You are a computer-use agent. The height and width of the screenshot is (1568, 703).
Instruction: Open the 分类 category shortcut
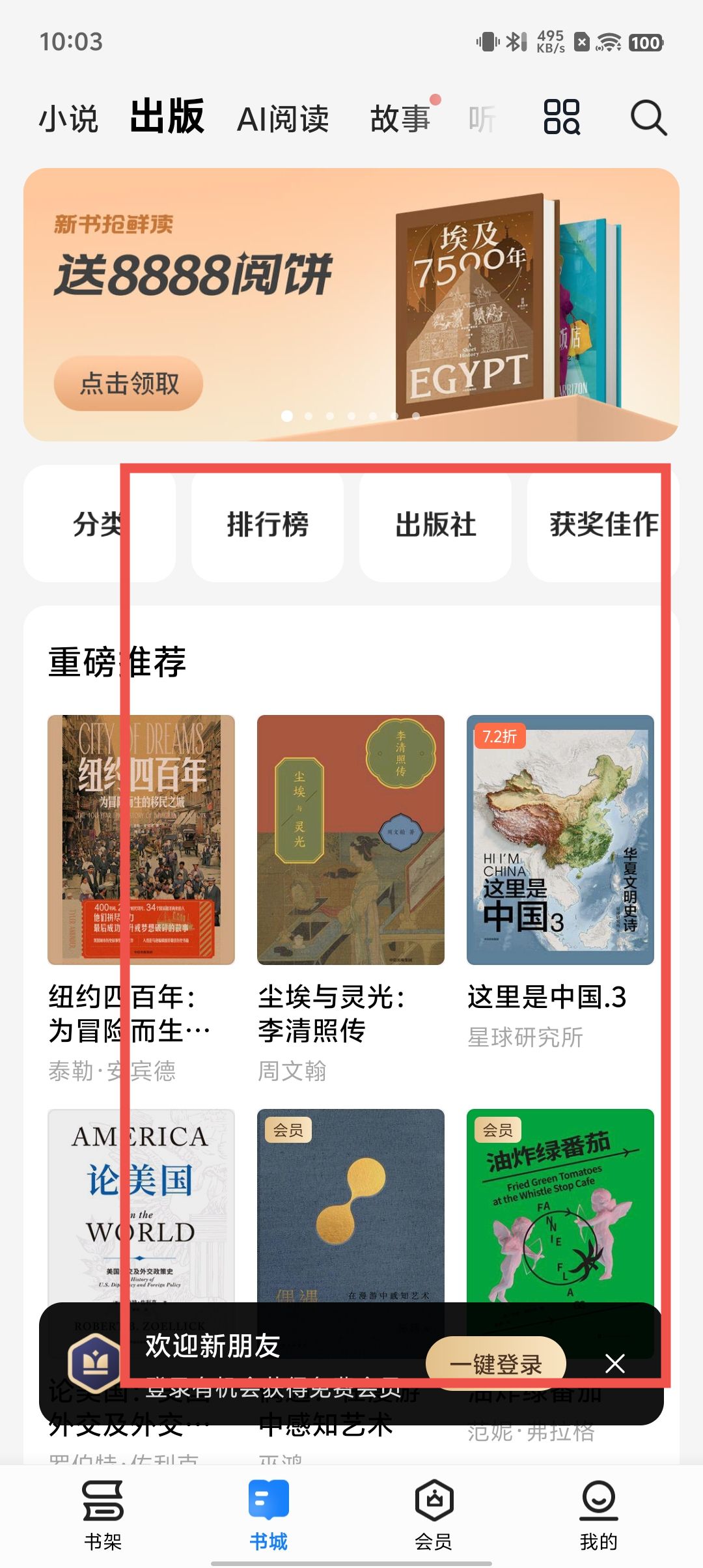pos(99,524)
